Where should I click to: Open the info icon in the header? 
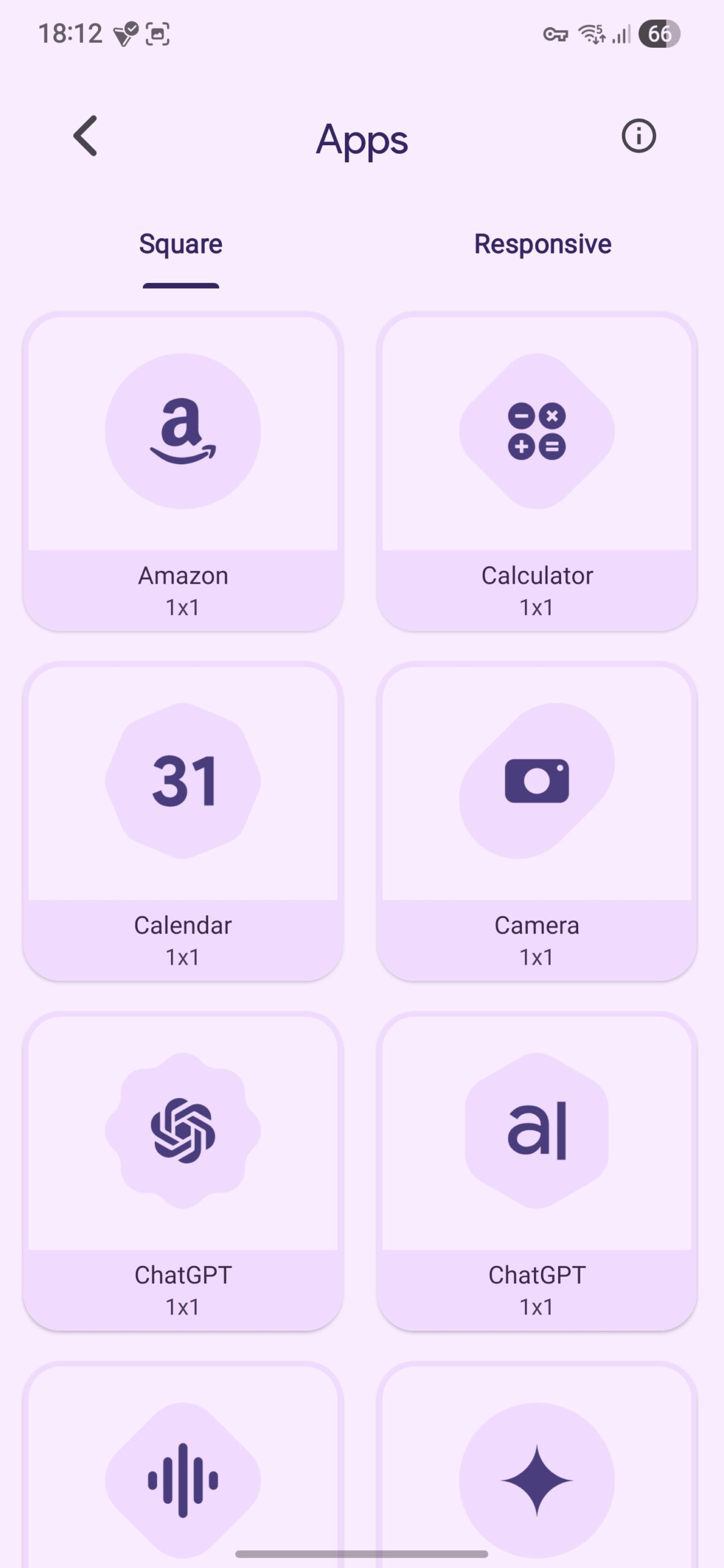click(638, 136)
